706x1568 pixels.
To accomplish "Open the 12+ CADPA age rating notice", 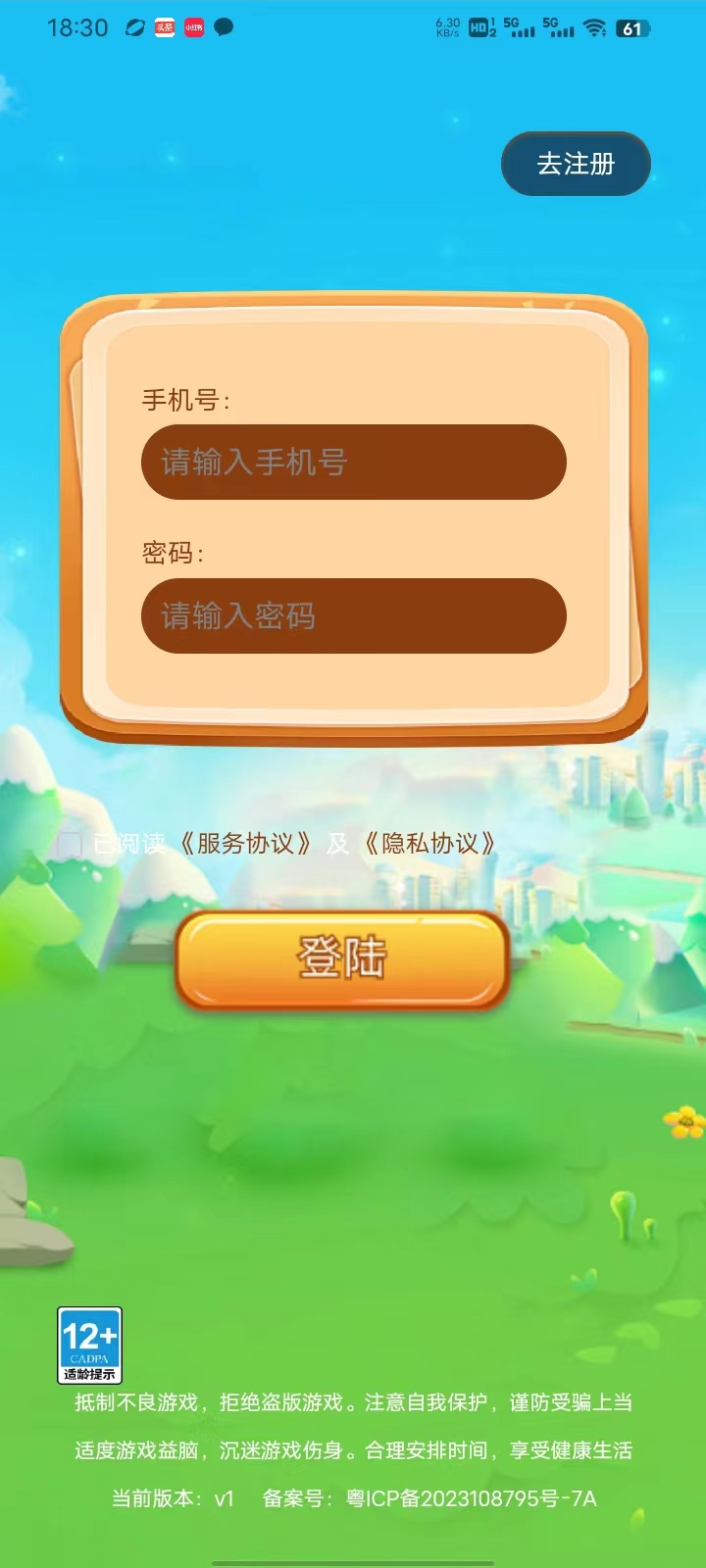I will (x=89, y=1345).
